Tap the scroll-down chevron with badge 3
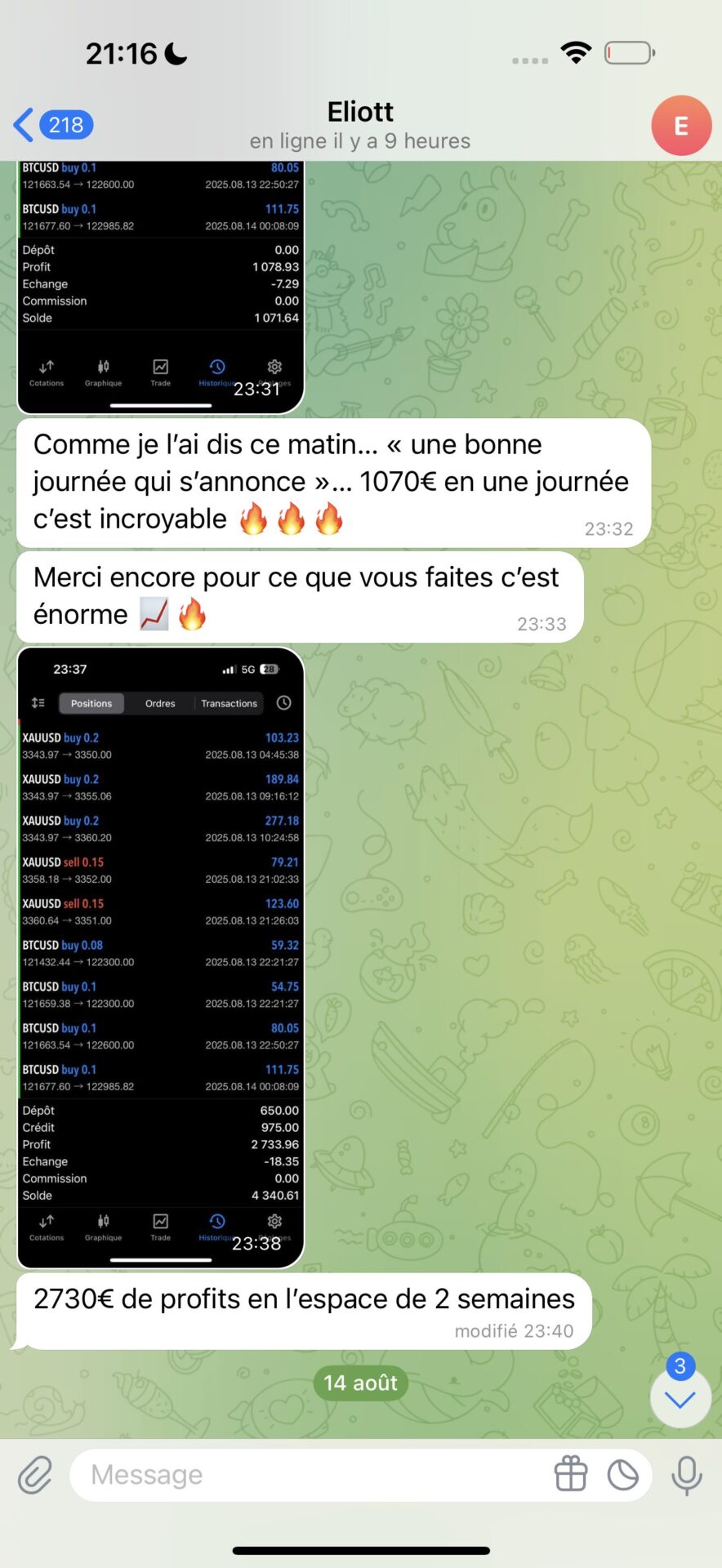 coord(680,1398)
